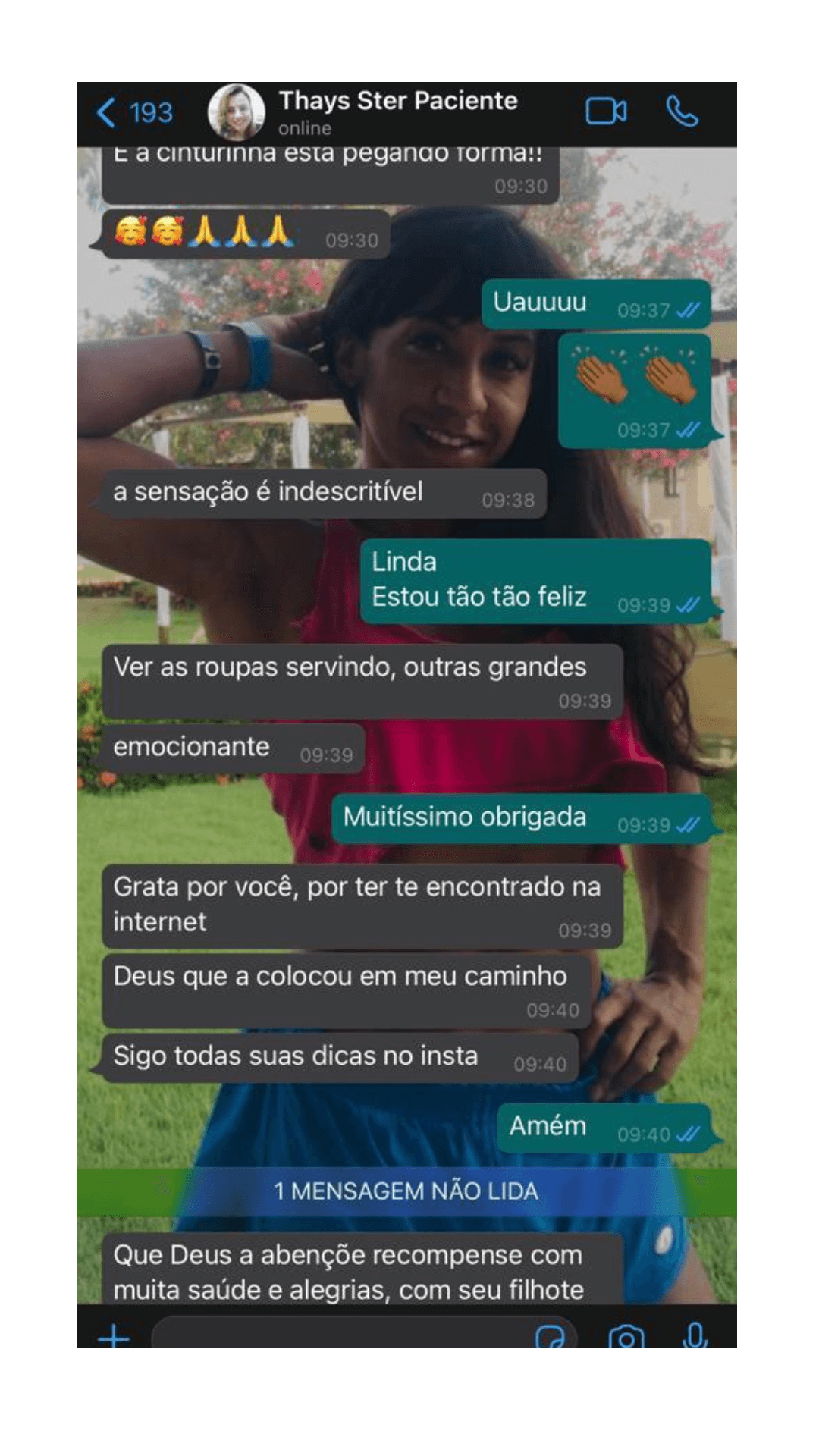This screenshot has height=1456, width=819.
Task: Go back to the chat list
Action: tap(133, 113)
